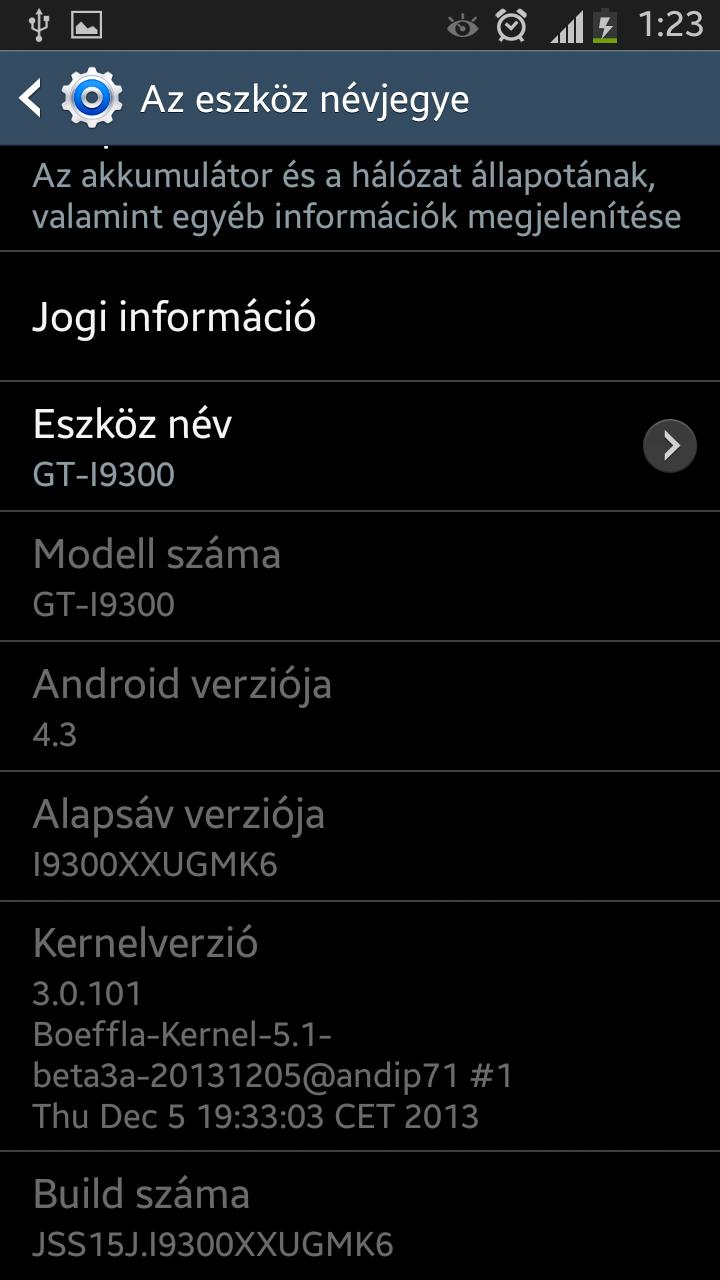Screen dimensions: 720x1280
Task: Open the Eszköz név row
Action: click(360, 446)
